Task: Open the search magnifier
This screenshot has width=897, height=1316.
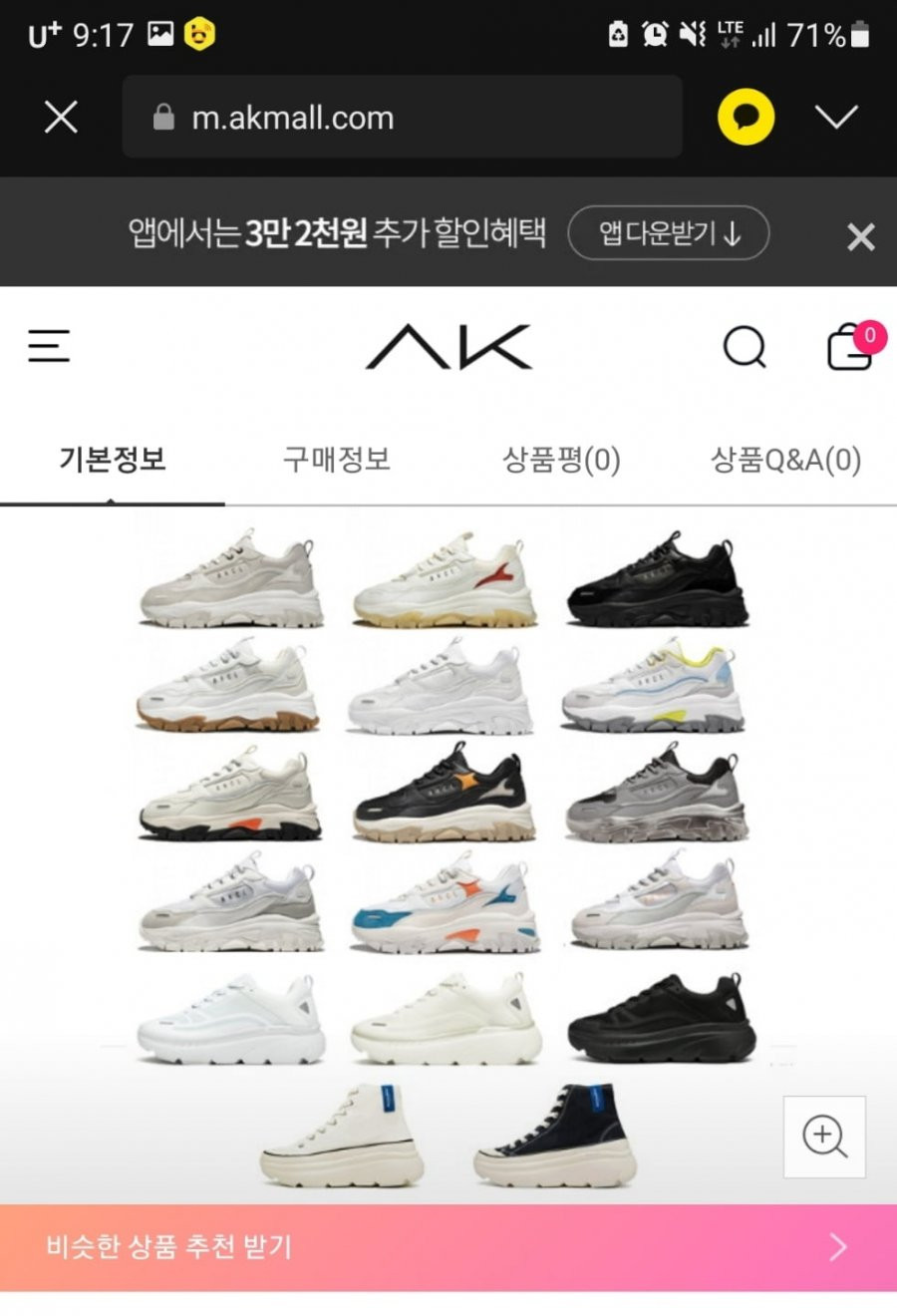Action: pyautogui.click(x=745, y=347)
